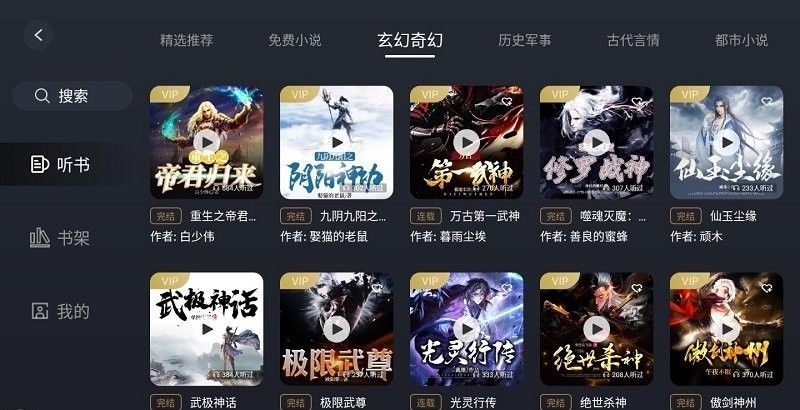Select the 听书 sidebar section
Screen dimensions: 800x410
point(60,164)
